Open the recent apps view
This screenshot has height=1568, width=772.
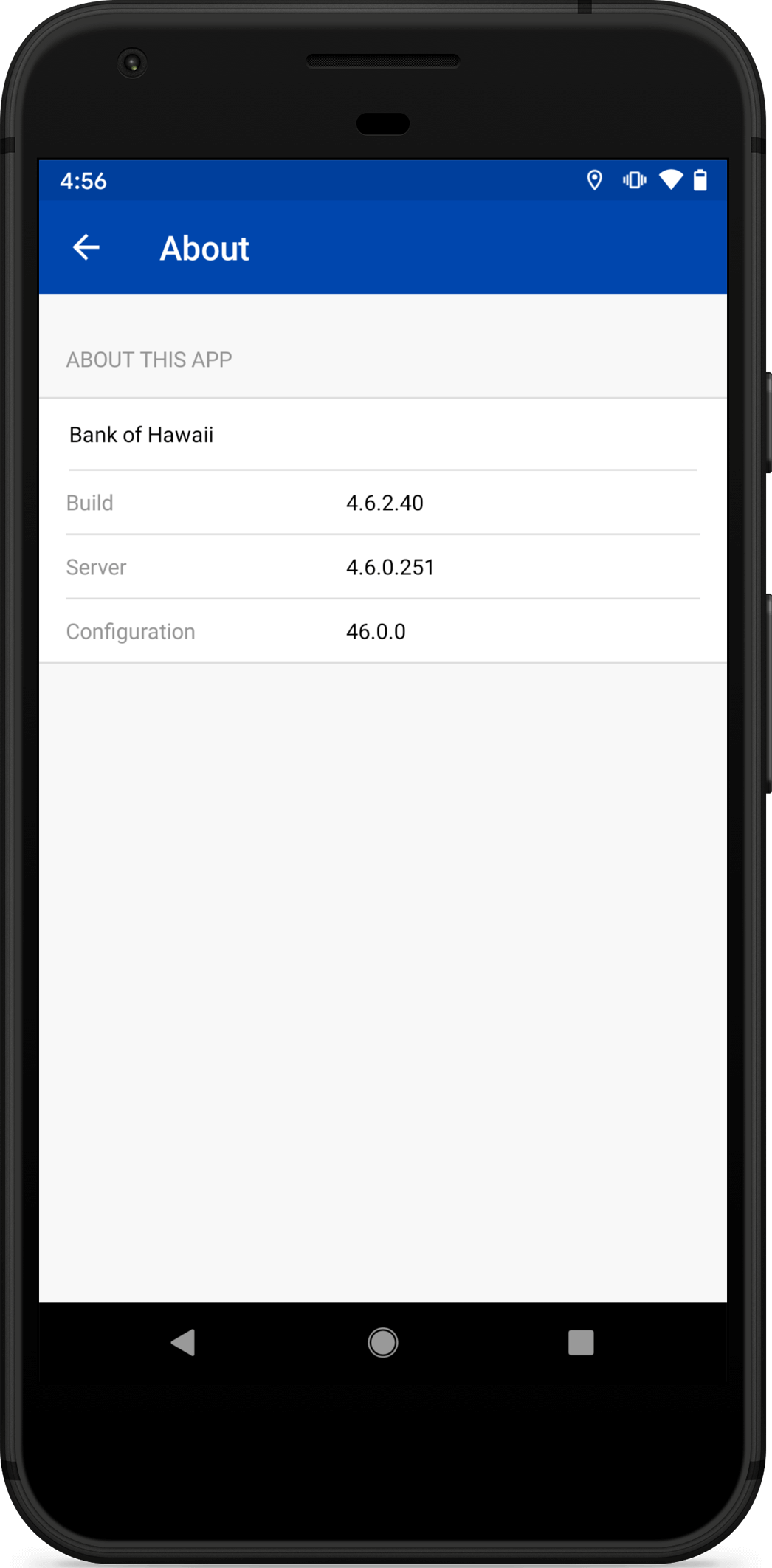[x=581, y=1342]
